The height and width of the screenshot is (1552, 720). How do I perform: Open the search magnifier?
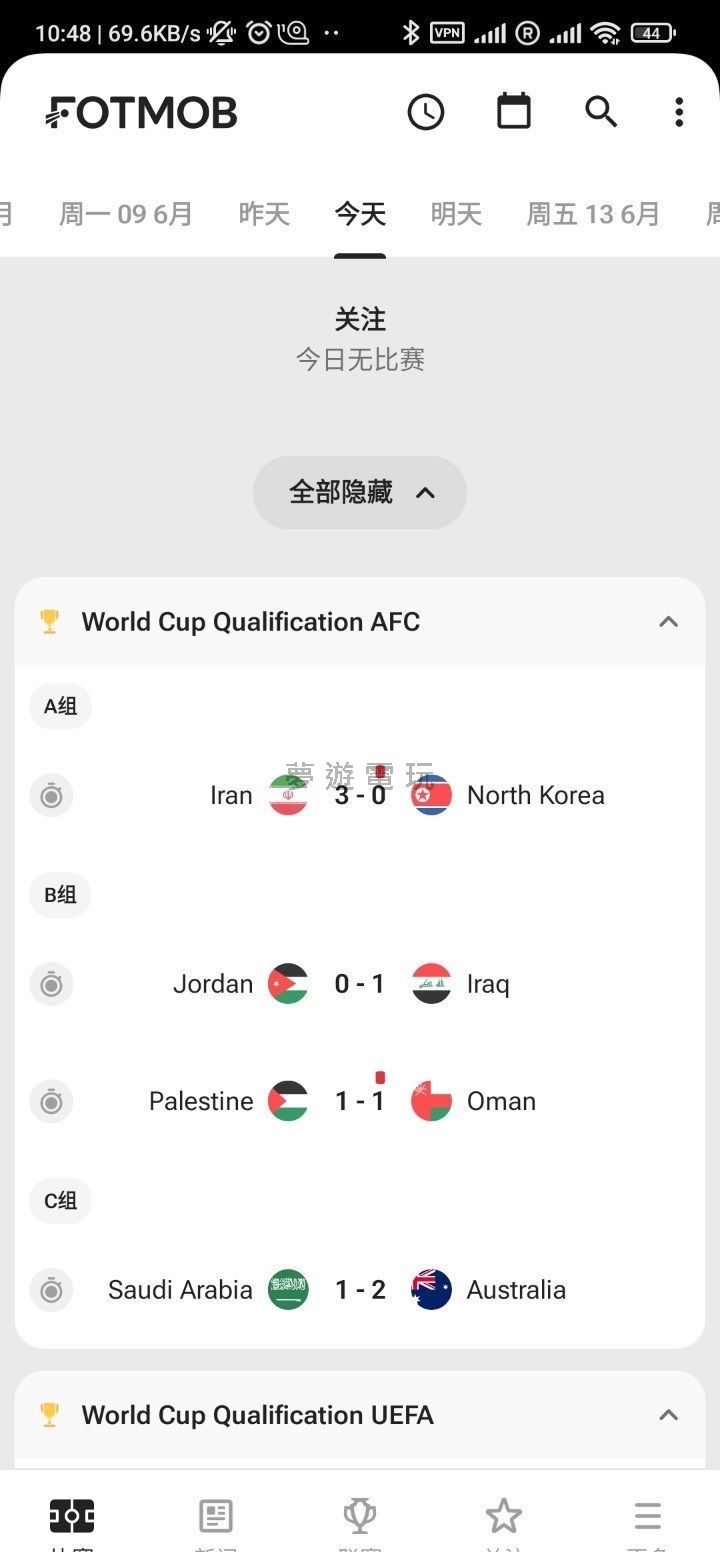[x=601, y=112]
